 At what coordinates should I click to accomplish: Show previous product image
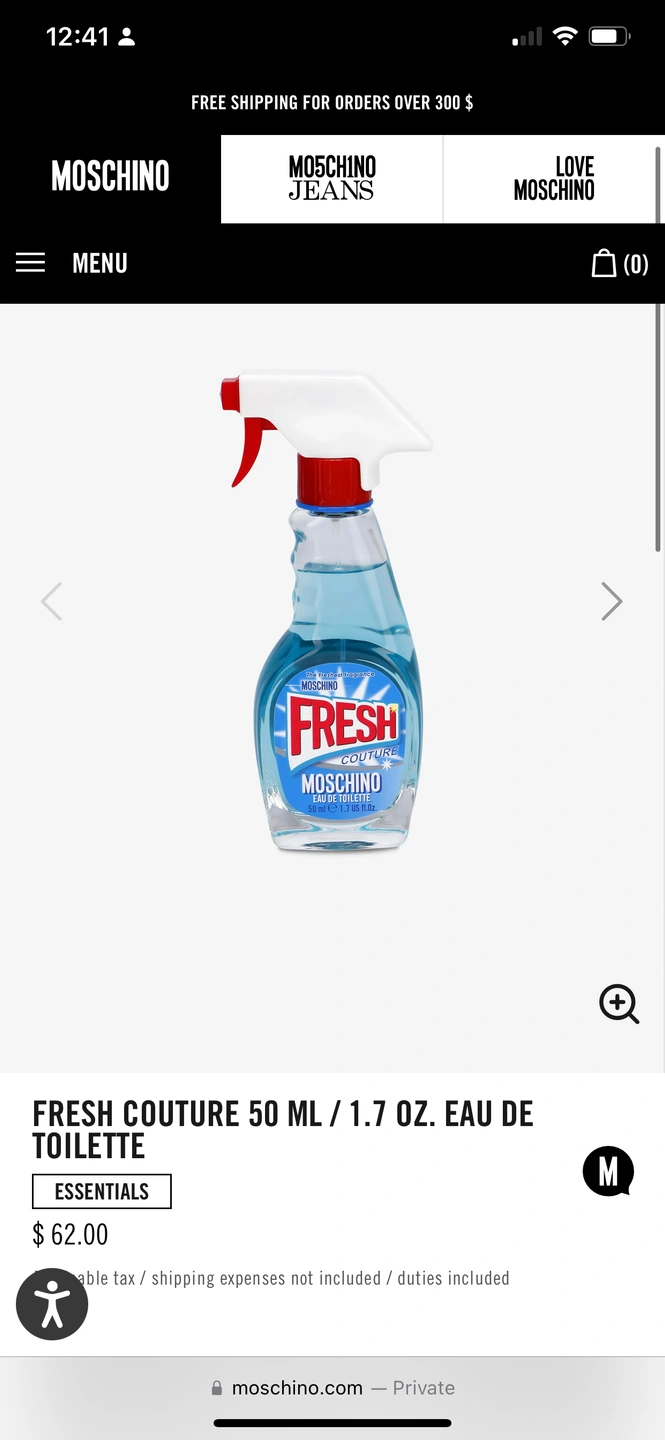click(x=52, y=601)
